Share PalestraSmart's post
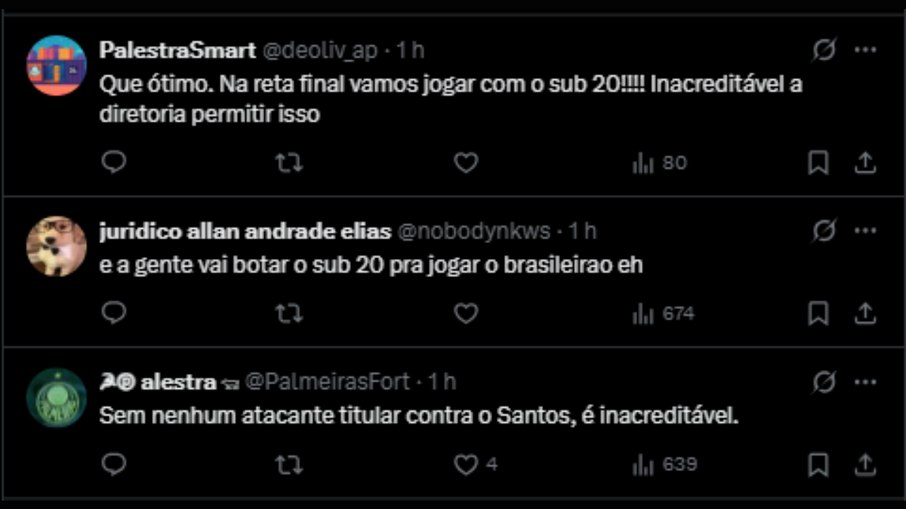The image size is (906, 509). click(865, 163)
